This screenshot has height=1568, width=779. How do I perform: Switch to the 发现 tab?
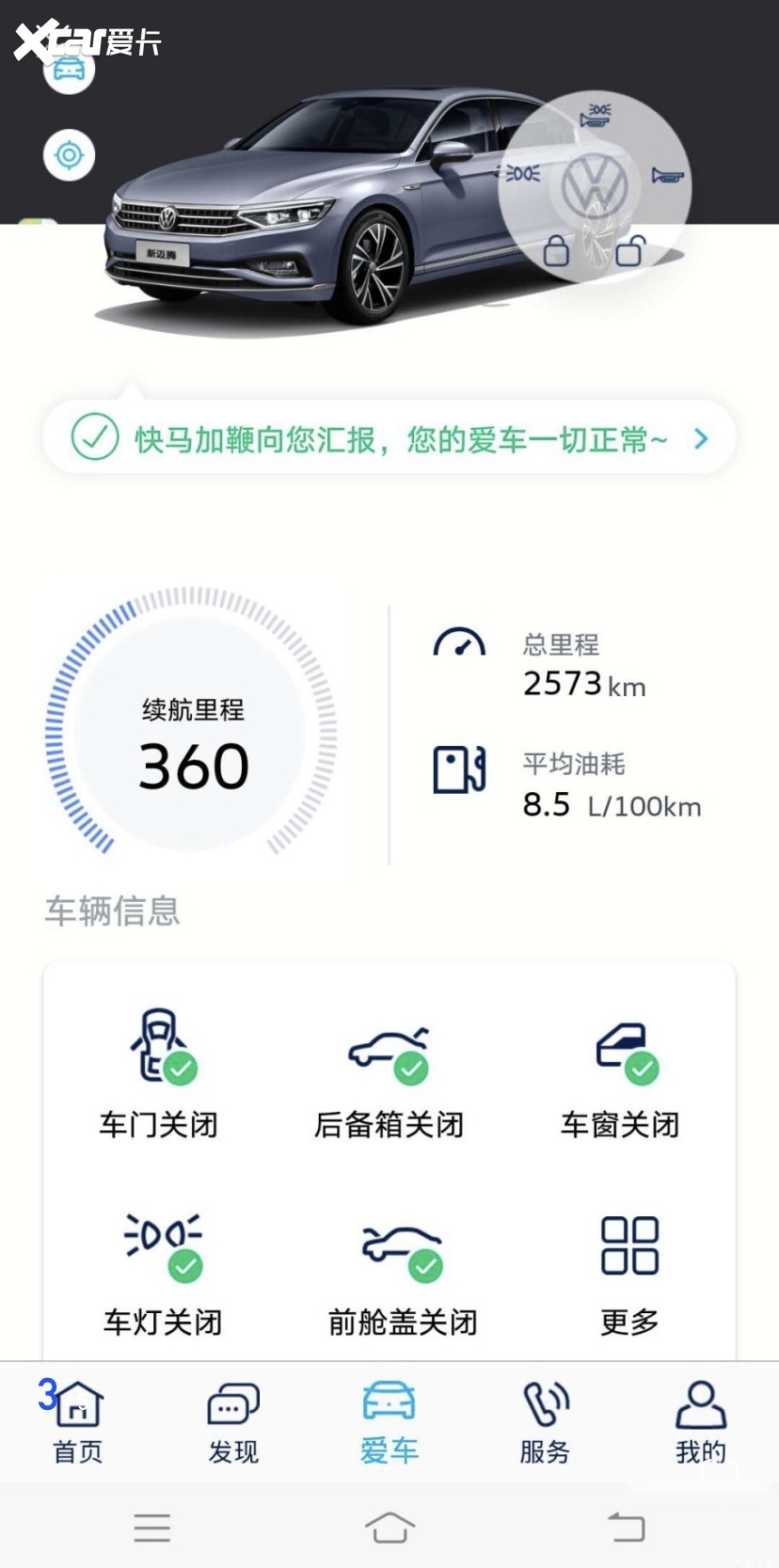233,1422
